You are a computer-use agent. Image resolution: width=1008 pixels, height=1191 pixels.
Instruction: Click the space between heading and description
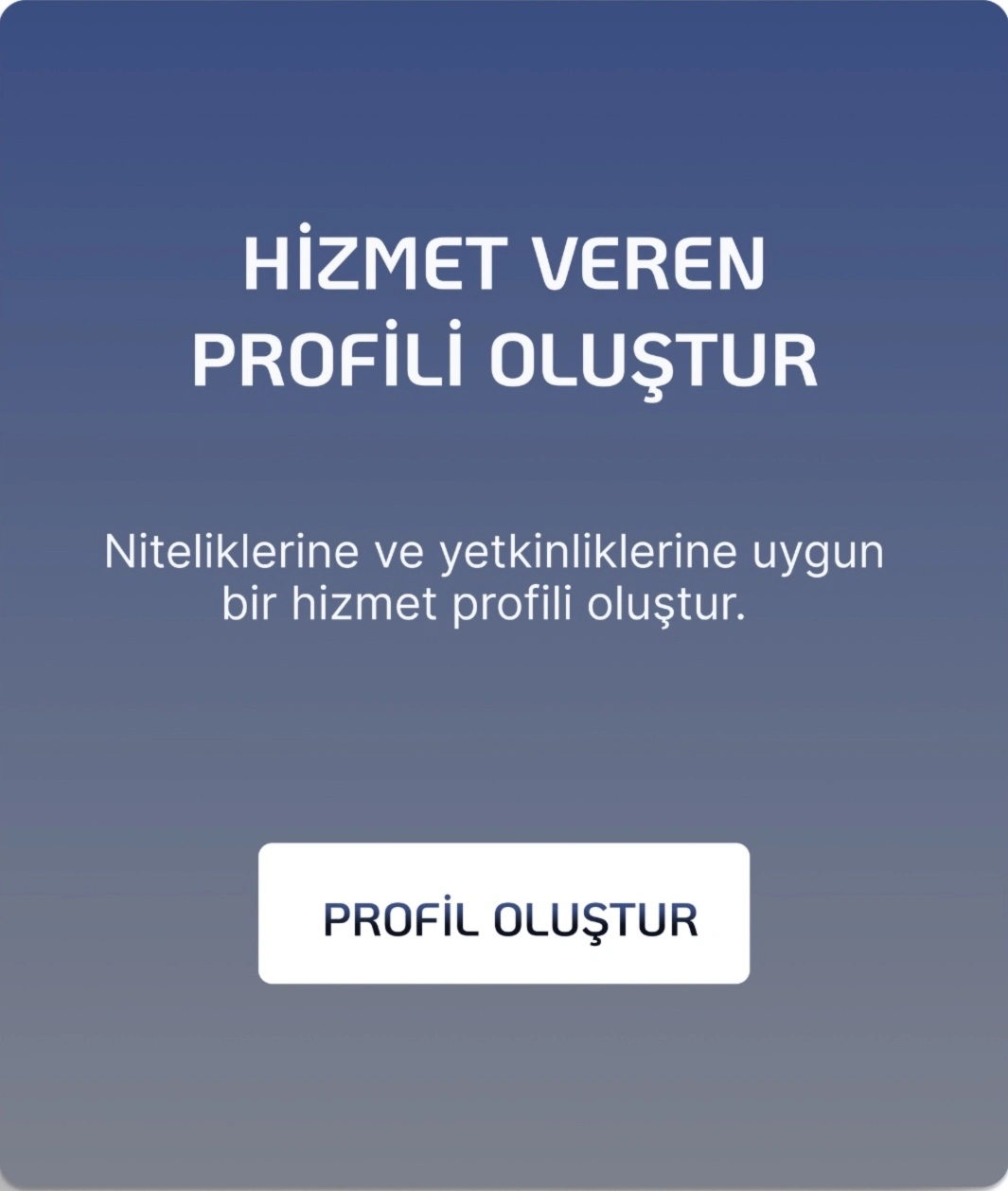pyautogui.click(x=504, y=454)
